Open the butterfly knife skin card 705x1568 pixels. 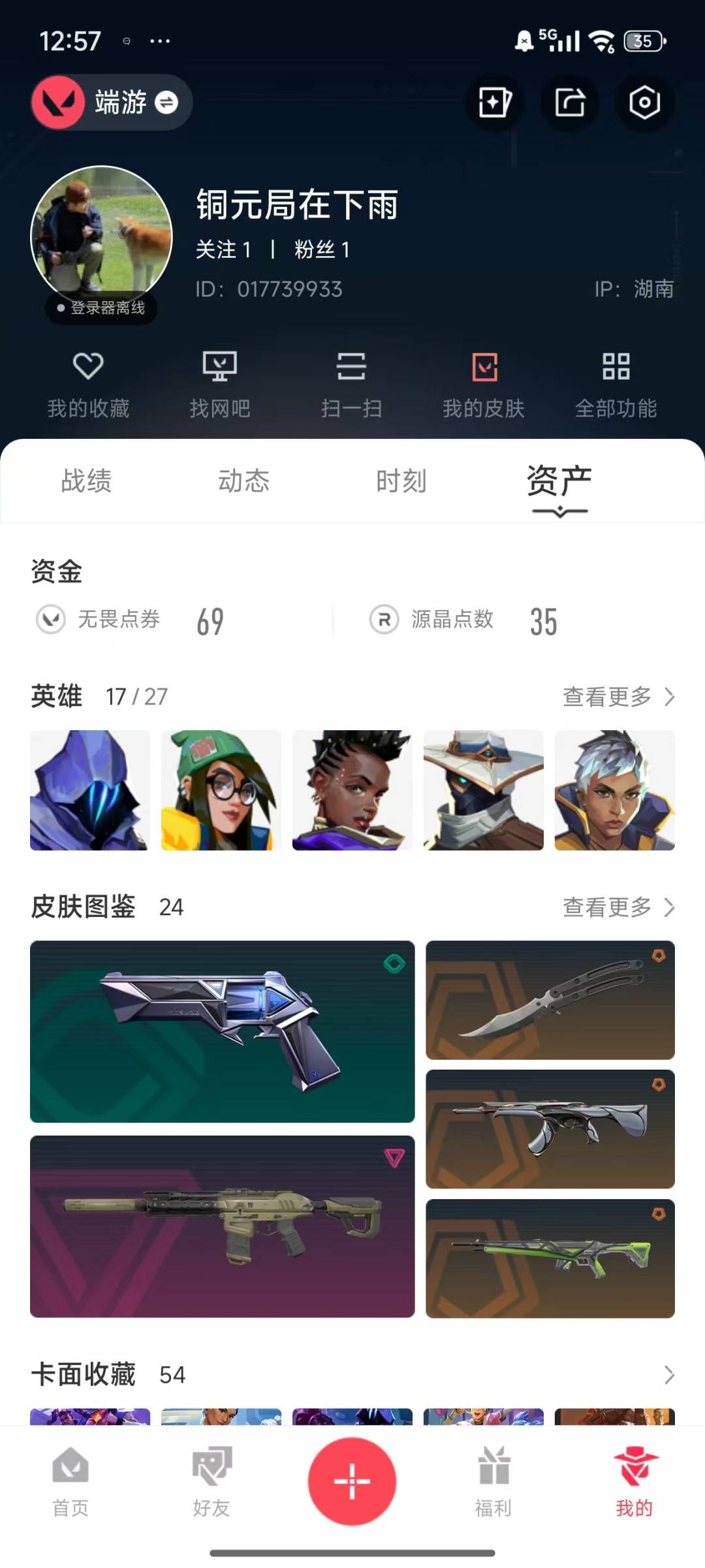pyautogui.click(x=550, y=1000)
